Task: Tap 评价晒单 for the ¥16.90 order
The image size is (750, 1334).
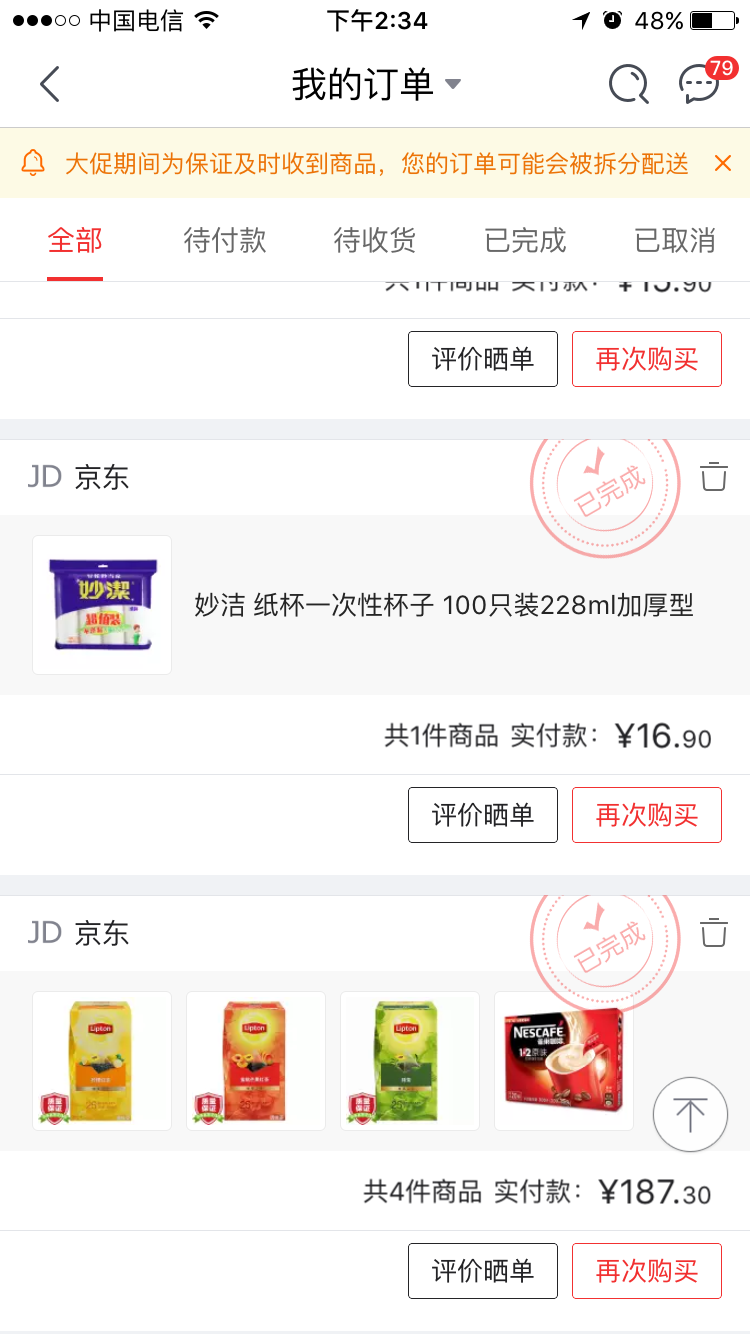Action: (483, 815)
